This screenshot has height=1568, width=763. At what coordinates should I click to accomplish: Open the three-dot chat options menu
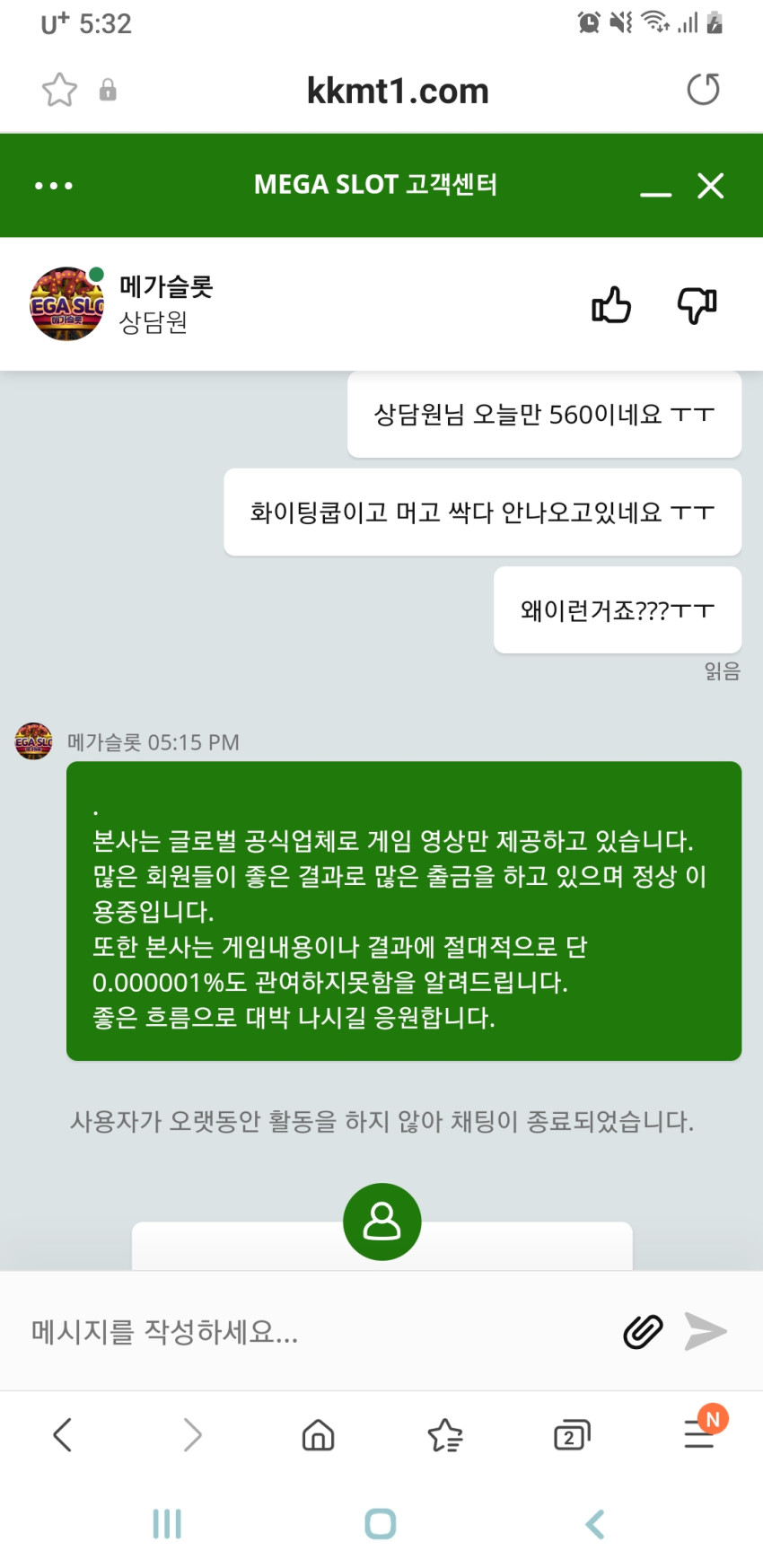coord(54,186)
